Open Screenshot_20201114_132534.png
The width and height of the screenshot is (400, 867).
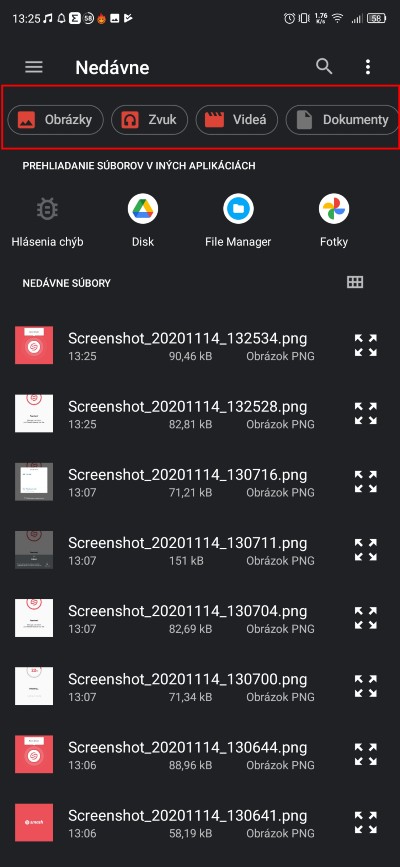click(200, 345)
